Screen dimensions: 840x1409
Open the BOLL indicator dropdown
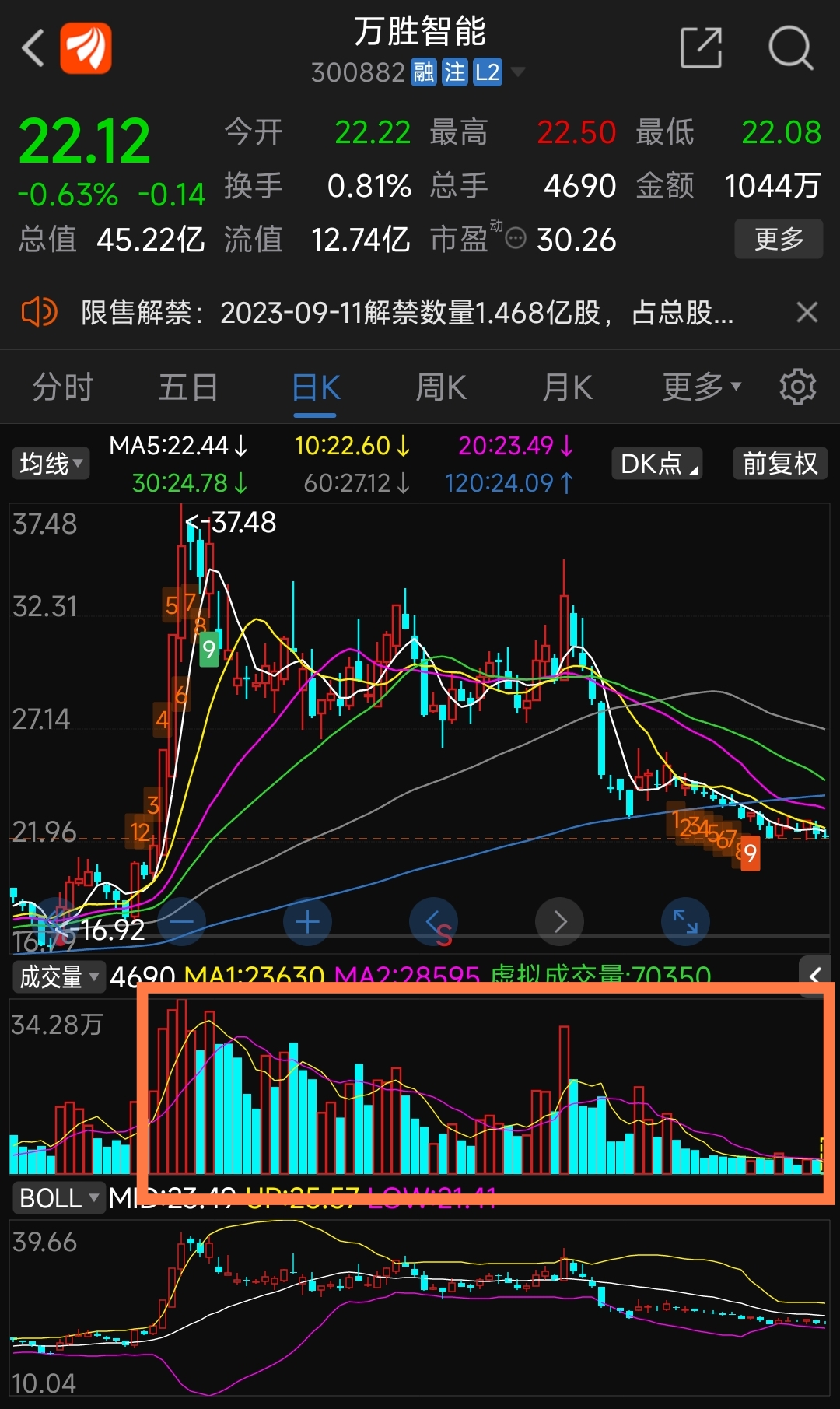(x=58, y=1198)
